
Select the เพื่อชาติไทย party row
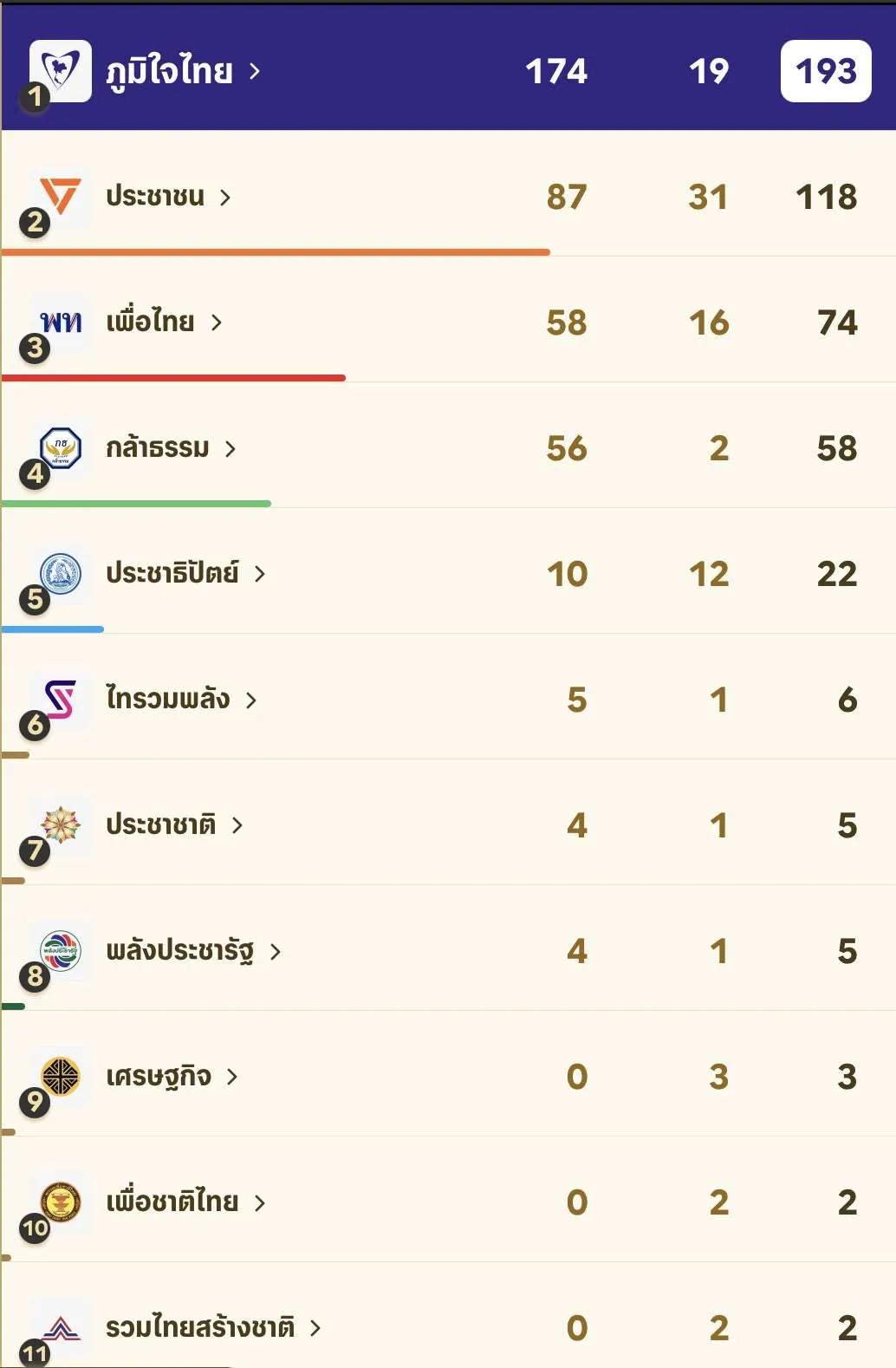point(172,1202)
